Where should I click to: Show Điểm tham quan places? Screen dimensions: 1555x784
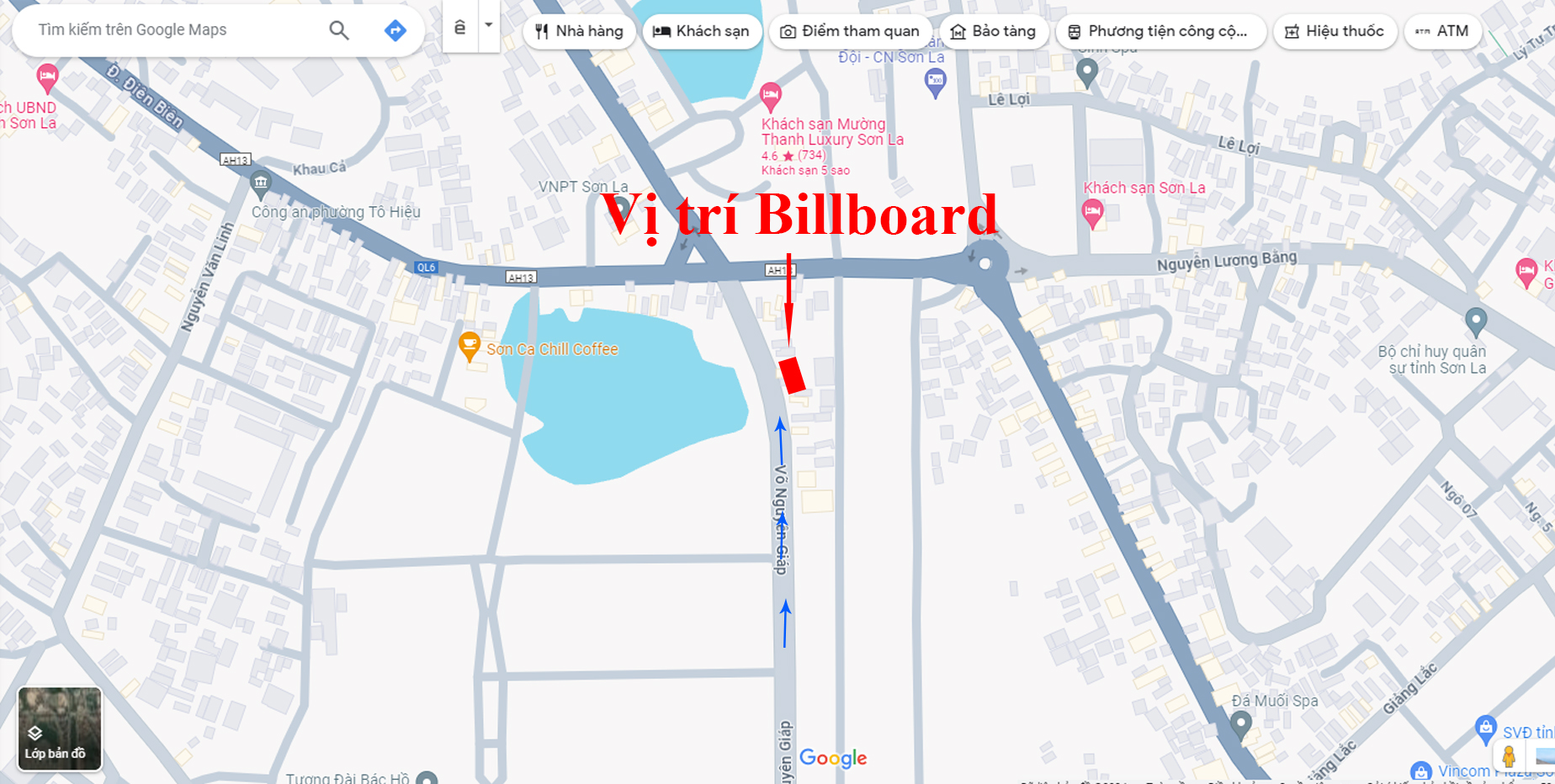pyautogui.click(x=850, y=31)
